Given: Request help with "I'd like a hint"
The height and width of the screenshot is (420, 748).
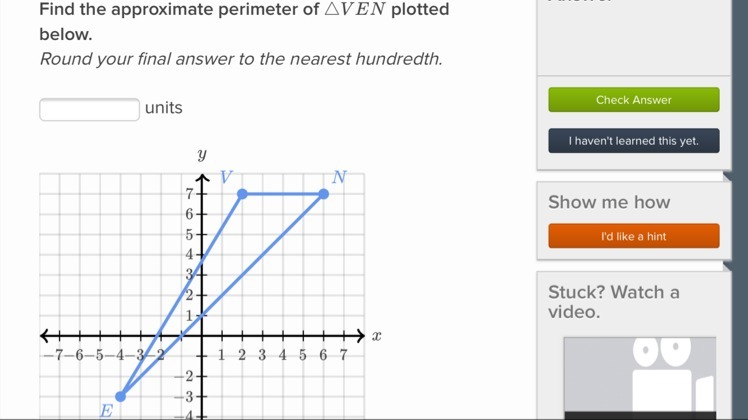Looking at the screenshot, I should coord(633,237).
